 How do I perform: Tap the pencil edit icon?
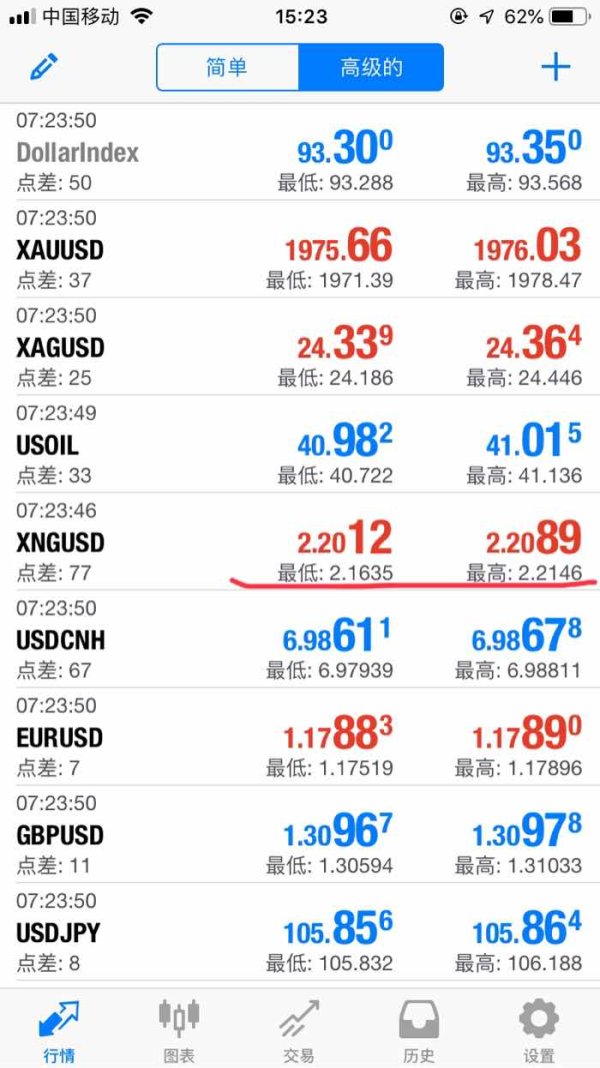tap(44, 68)
